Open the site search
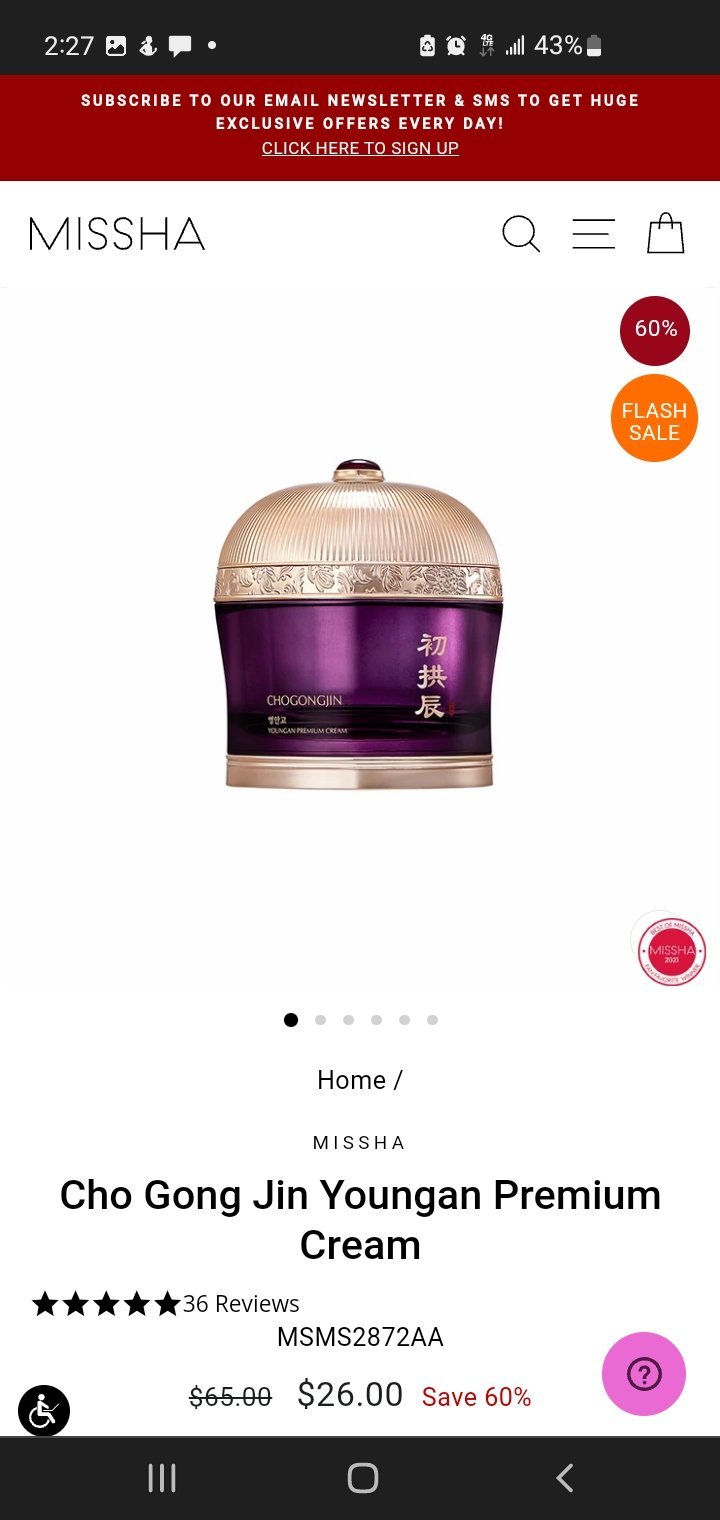The width and height of the screenshot is (720, 1520). [520, 235]
